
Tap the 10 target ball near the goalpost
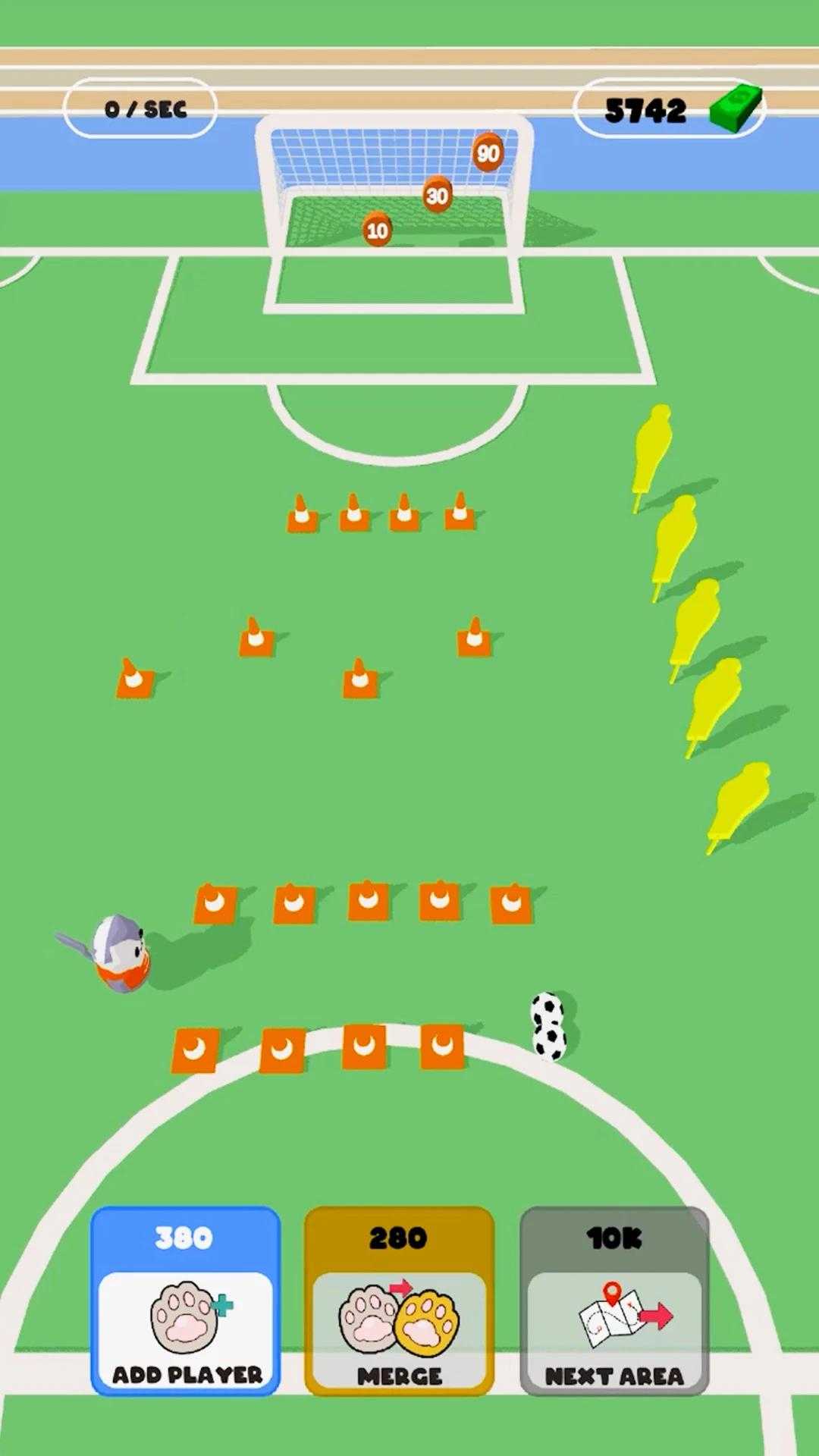[x=377, y=230]
